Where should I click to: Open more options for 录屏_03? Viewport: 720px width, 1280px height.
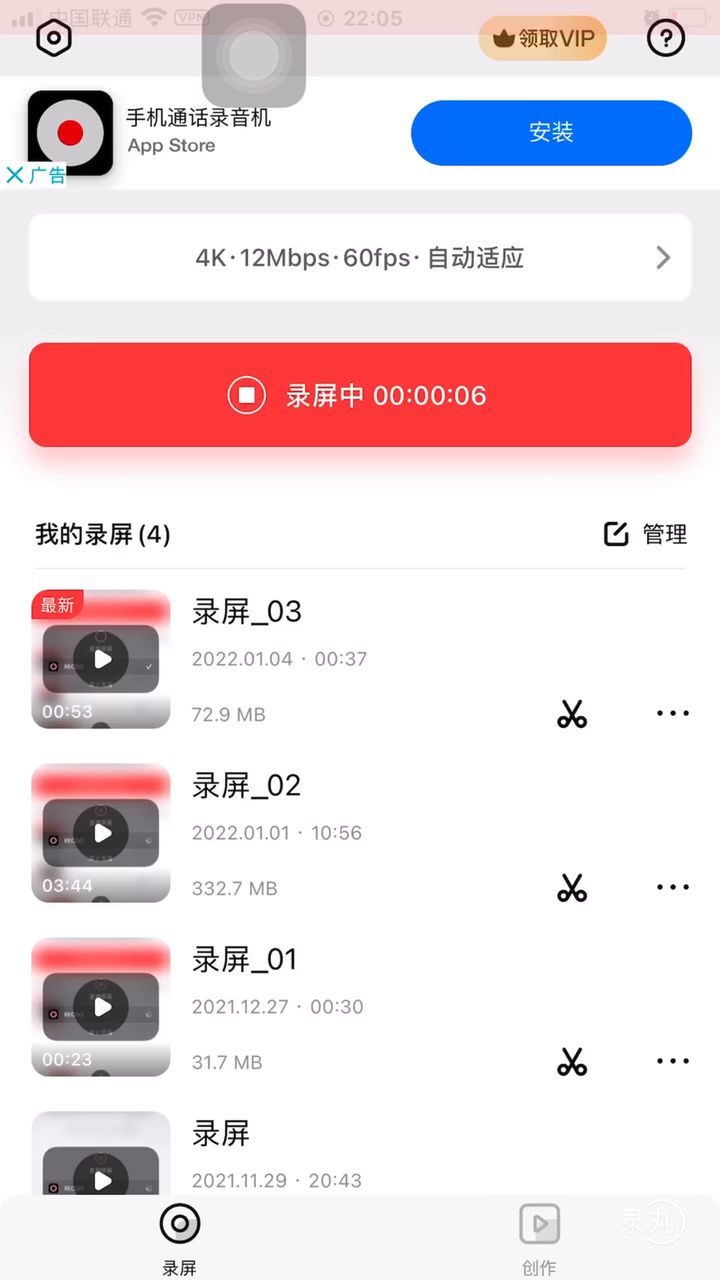point(672,713)
